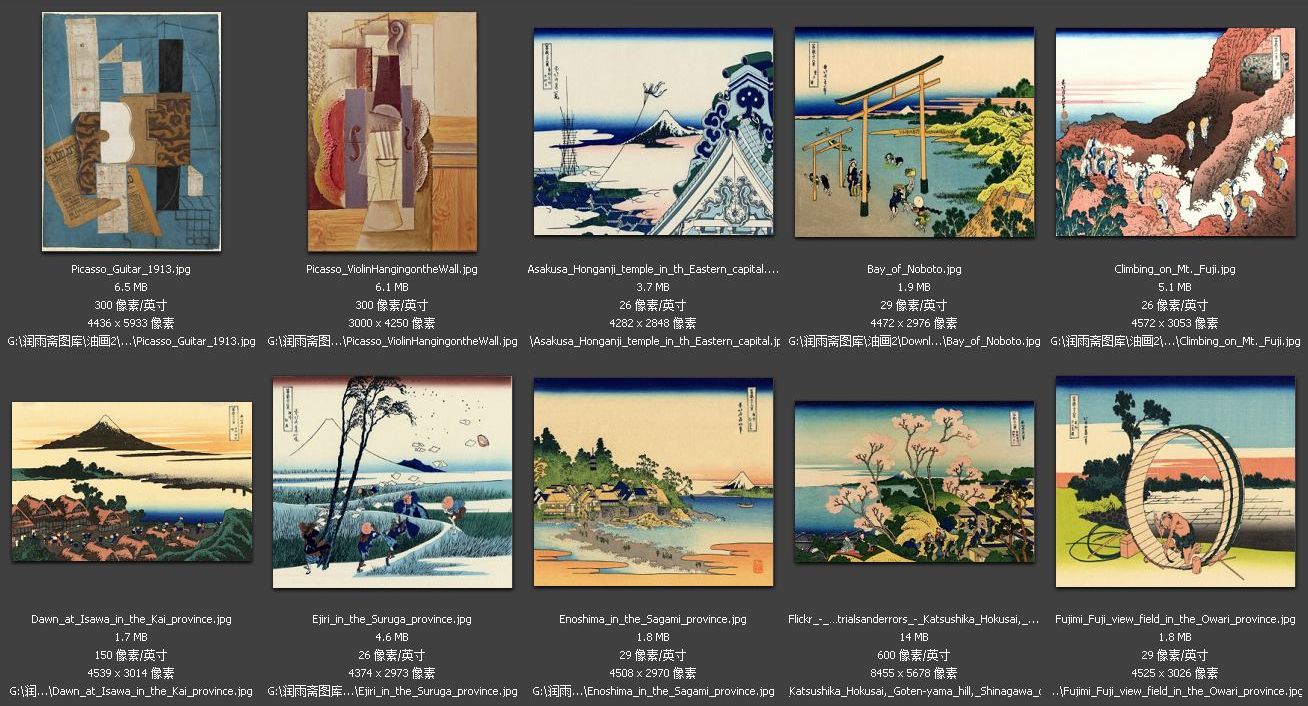Open the Ejiri in the Suruga province image
The height and width of the screenshot is (706, 1308).
pyautogui.click(x=392, y=481)
